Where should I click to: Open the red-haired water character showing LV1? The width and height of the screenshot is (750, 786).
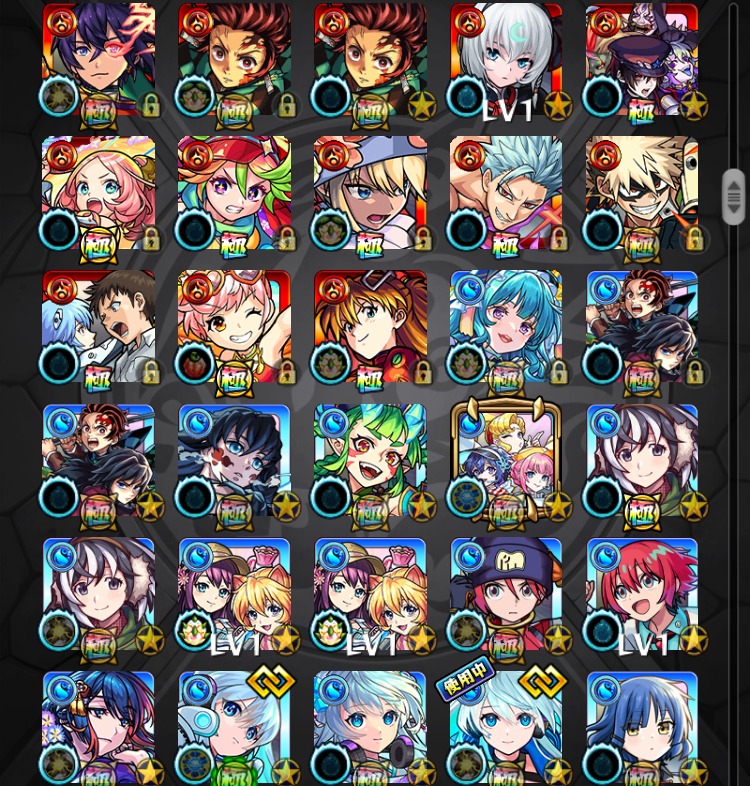[641, 595]
